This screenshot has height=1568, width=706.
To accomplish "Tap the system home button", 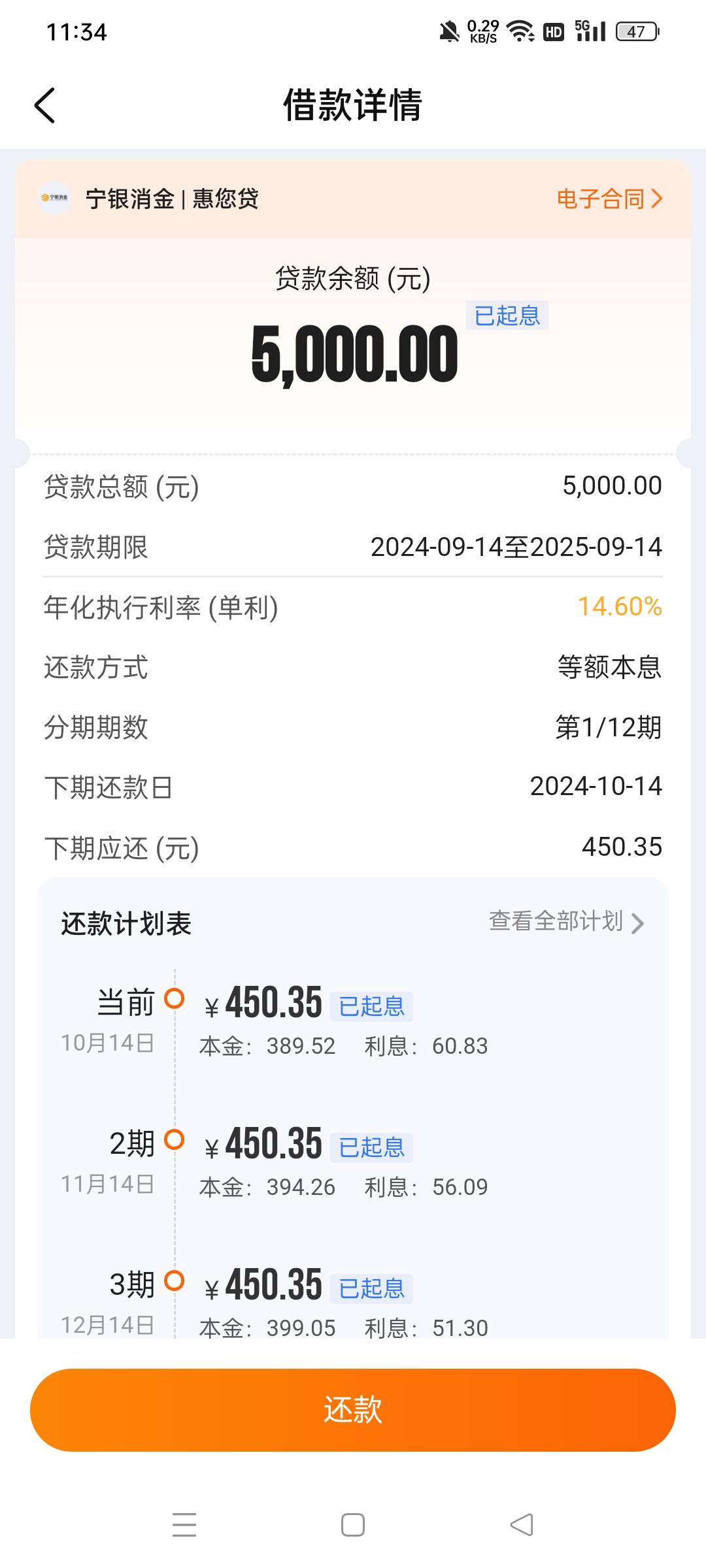I will (x=353, y=1525).
